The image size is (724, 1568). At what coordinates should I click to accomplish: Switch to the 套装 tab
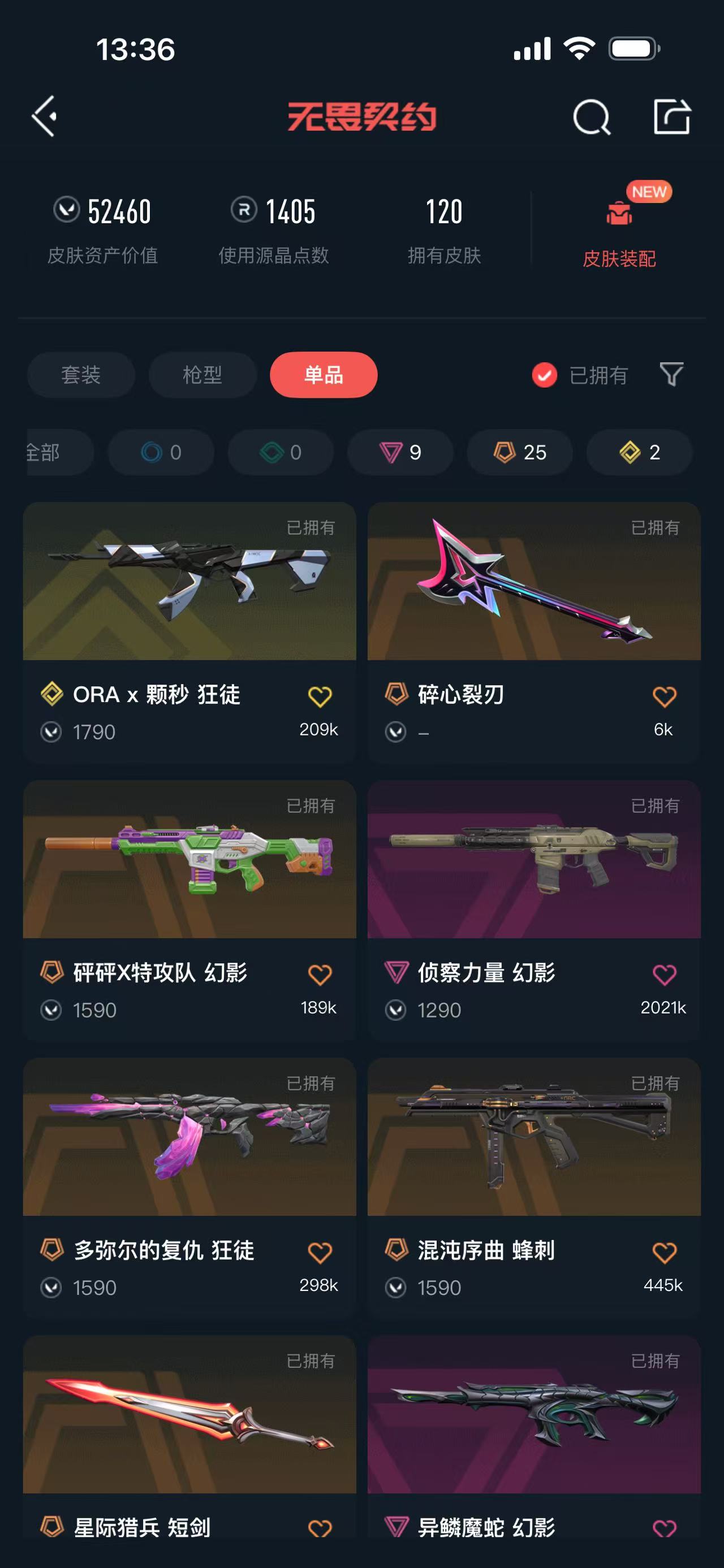[80, 375]
